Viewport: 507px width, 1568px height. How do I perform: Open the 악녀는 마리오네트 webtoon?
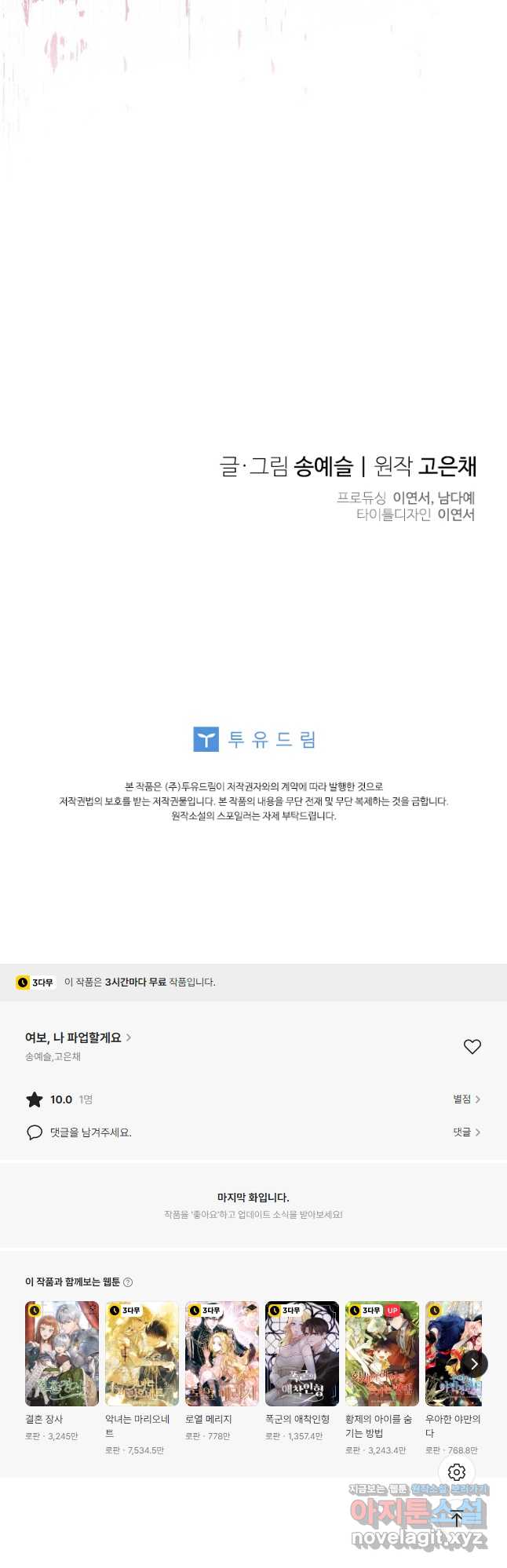click(142, 1354)
